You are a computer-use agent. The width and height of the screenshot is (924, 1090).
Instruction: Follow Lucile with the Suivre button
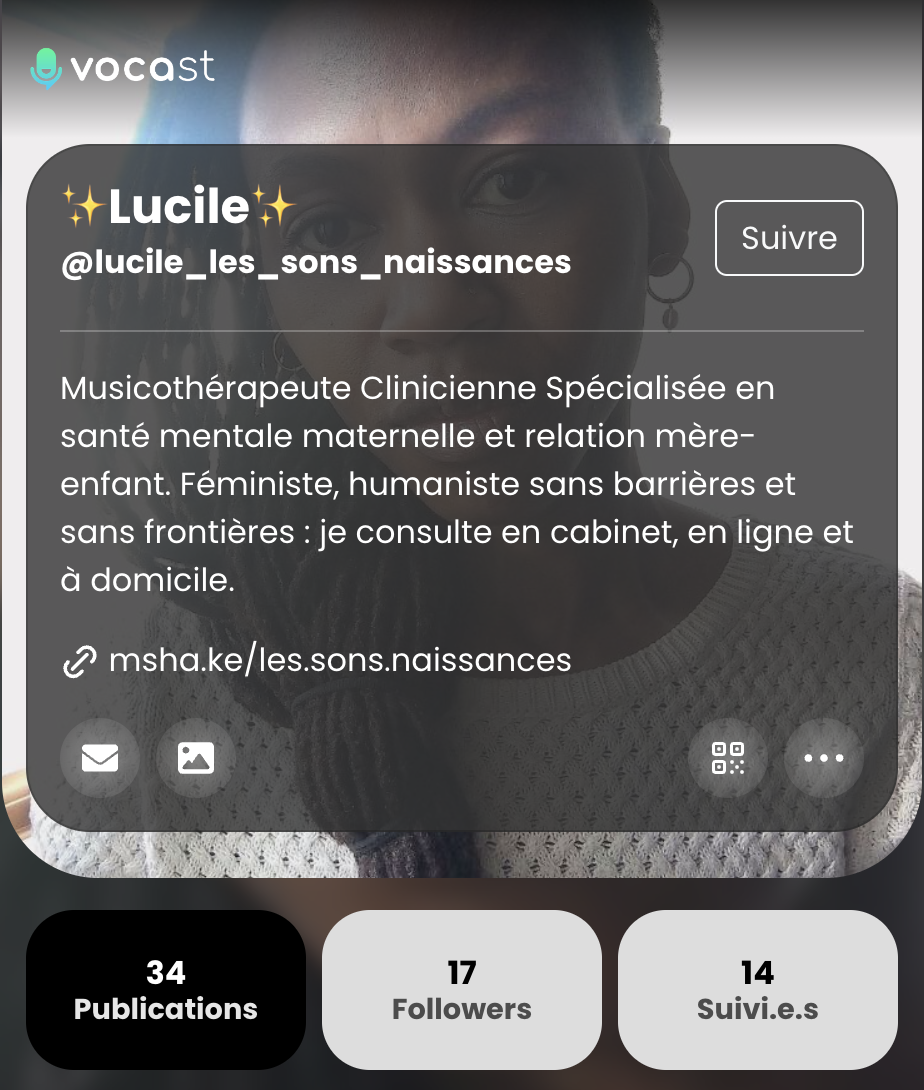point(789,238)
